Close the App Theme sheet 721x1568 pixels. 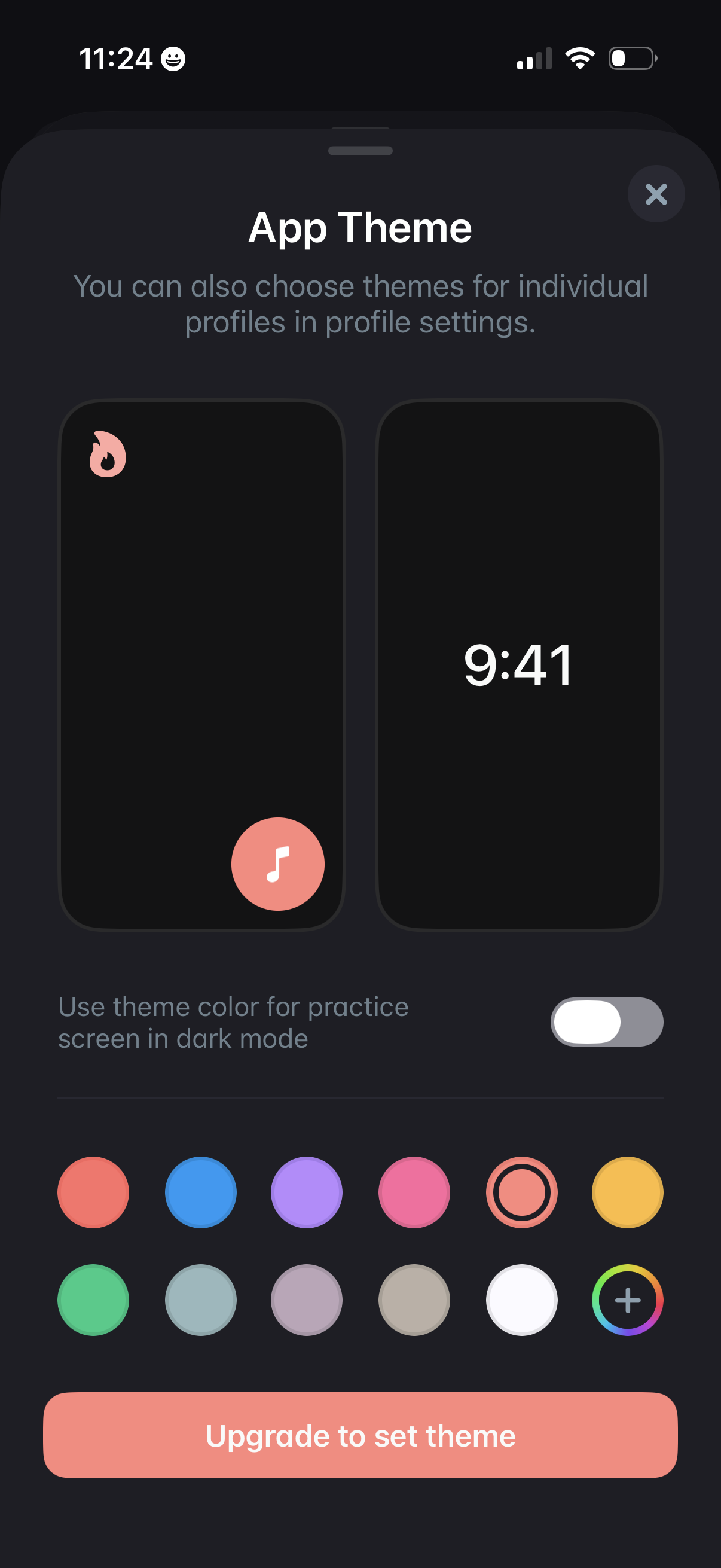pos(656,194)
